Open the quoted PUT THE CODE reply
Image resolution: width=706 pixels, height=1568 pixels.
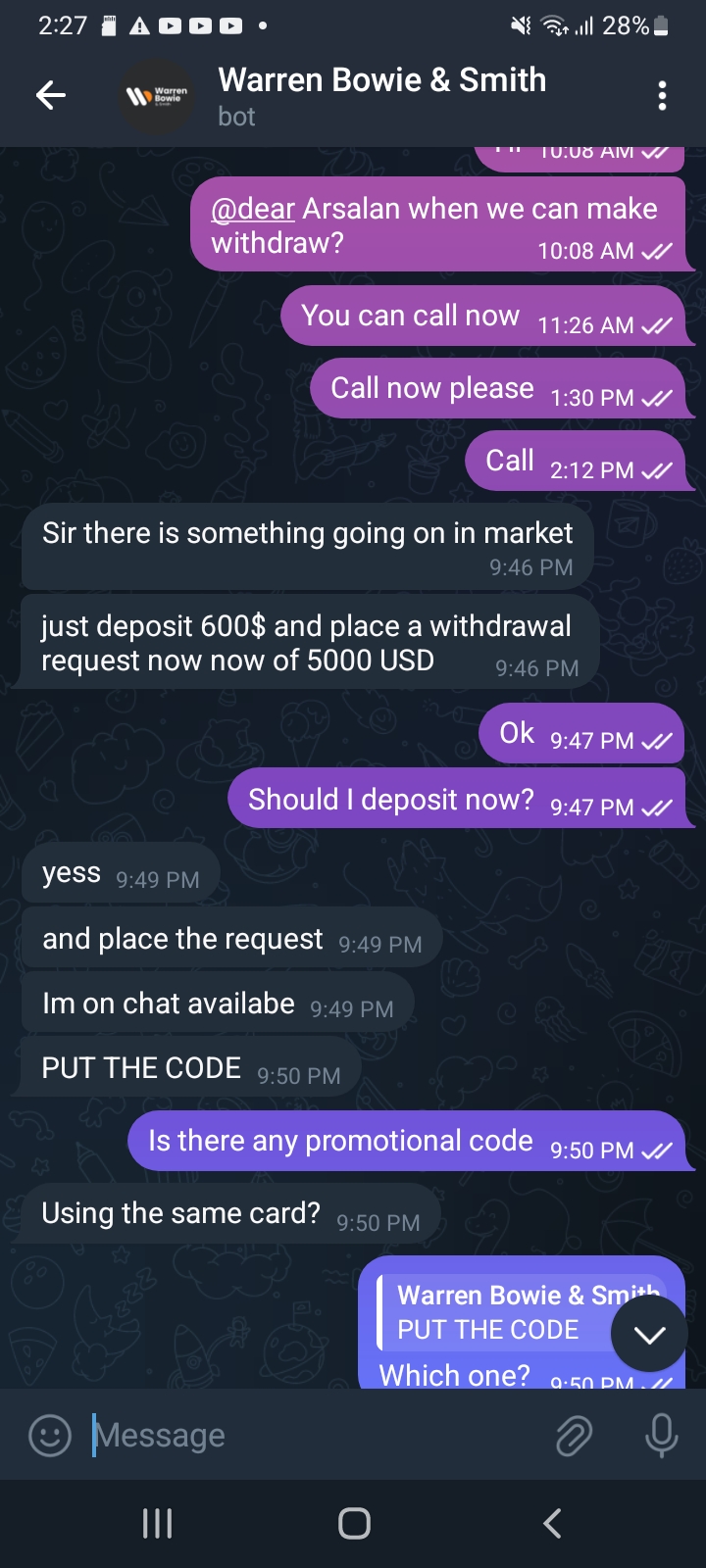500,1312
